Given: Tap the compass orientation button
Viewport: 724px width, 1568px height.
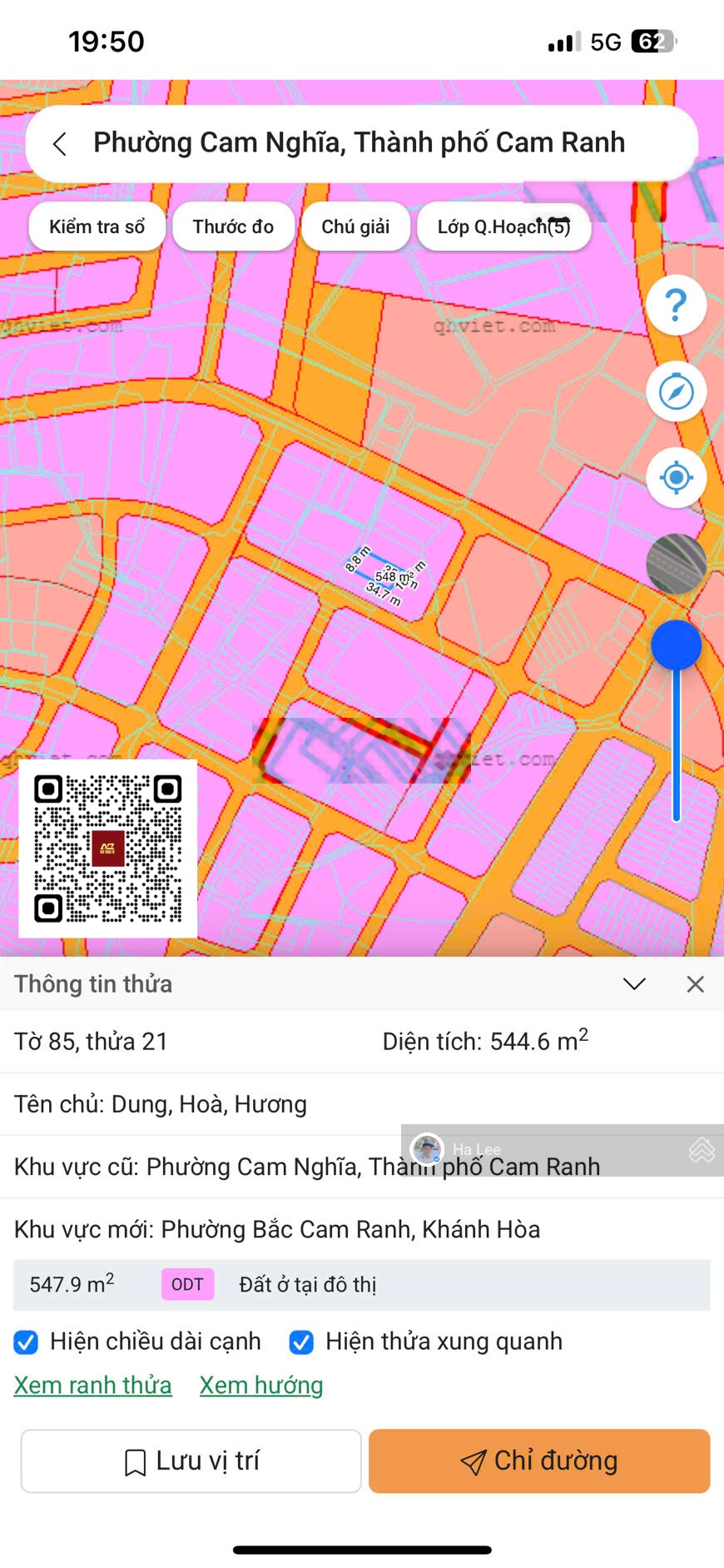Looking at the screenshot, I should tap(676, 391).
